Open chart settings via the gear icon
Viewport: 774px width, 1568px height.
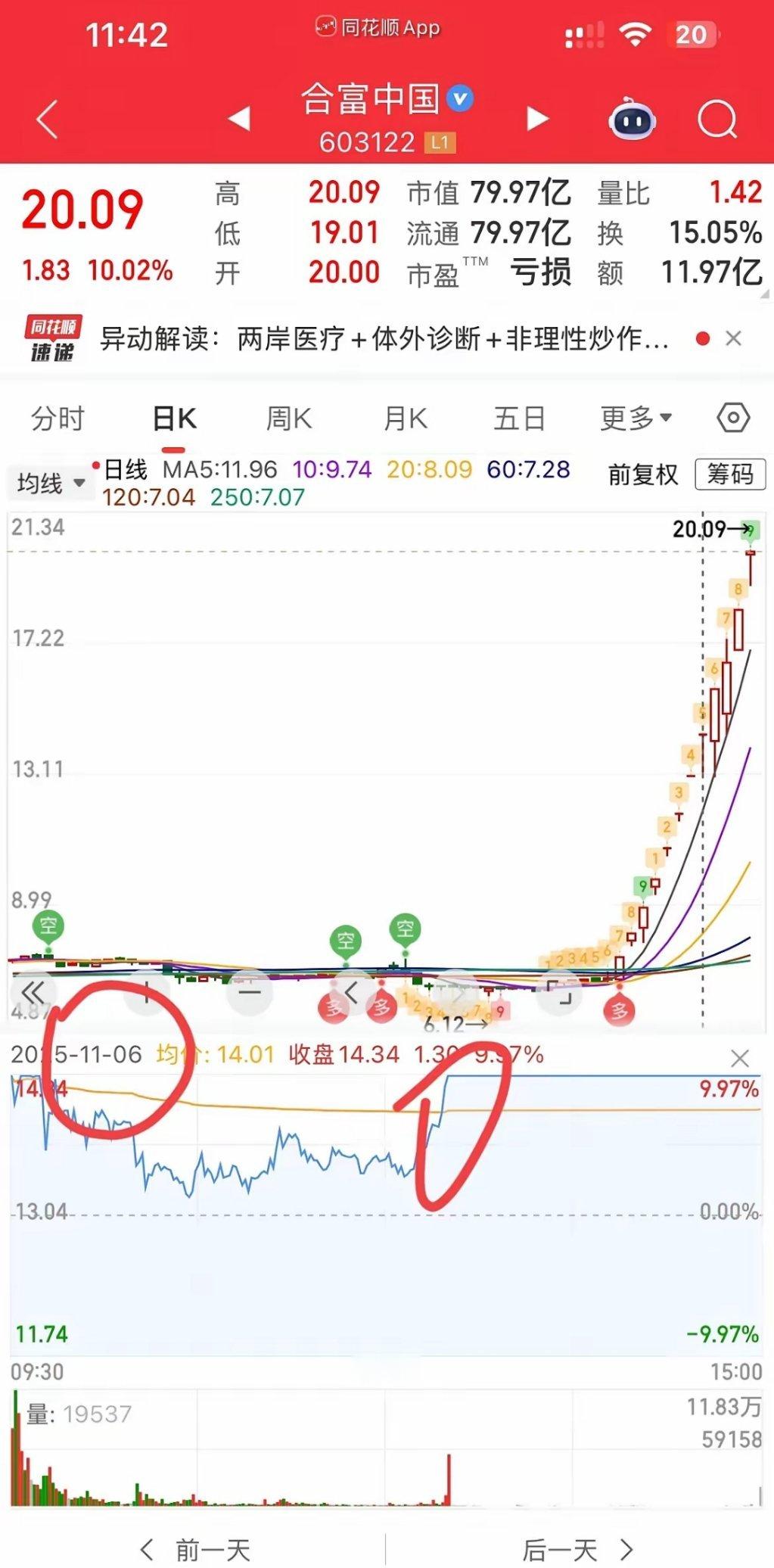coord(731,418)
